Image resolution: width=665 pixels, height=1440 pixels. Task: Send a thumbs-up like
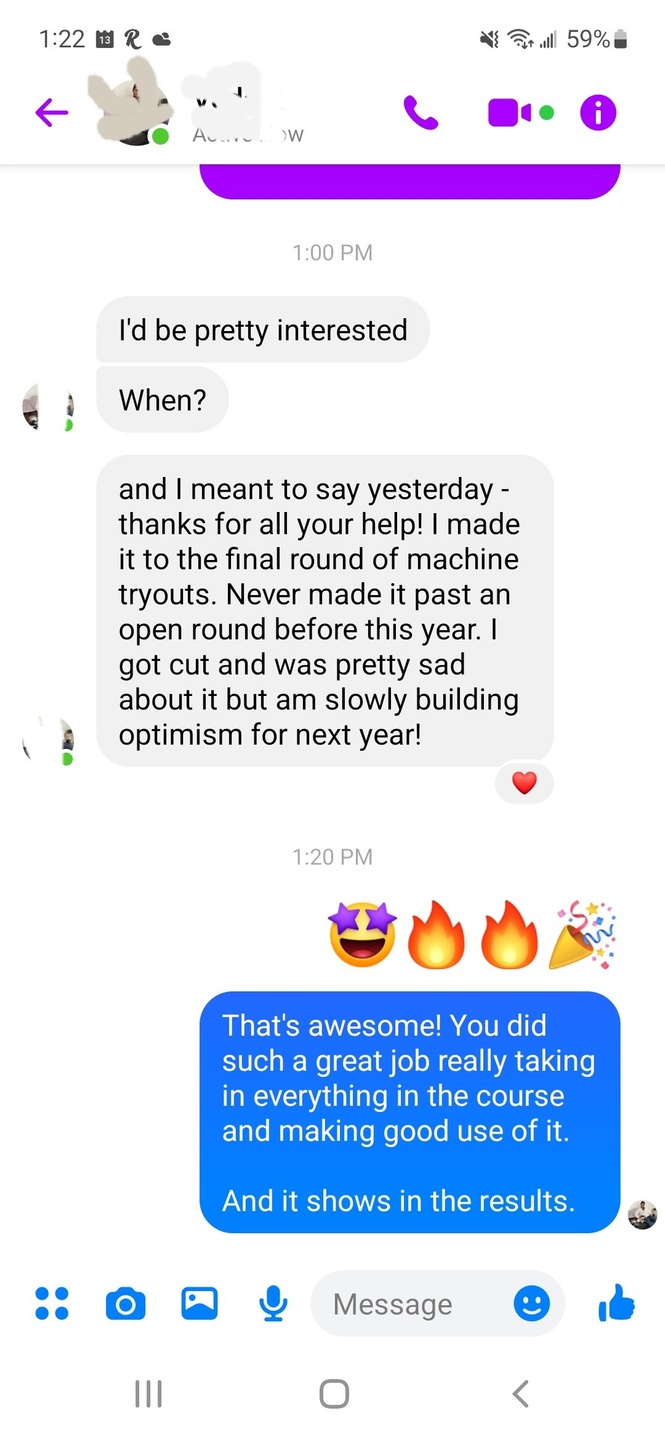(615, 1303)
